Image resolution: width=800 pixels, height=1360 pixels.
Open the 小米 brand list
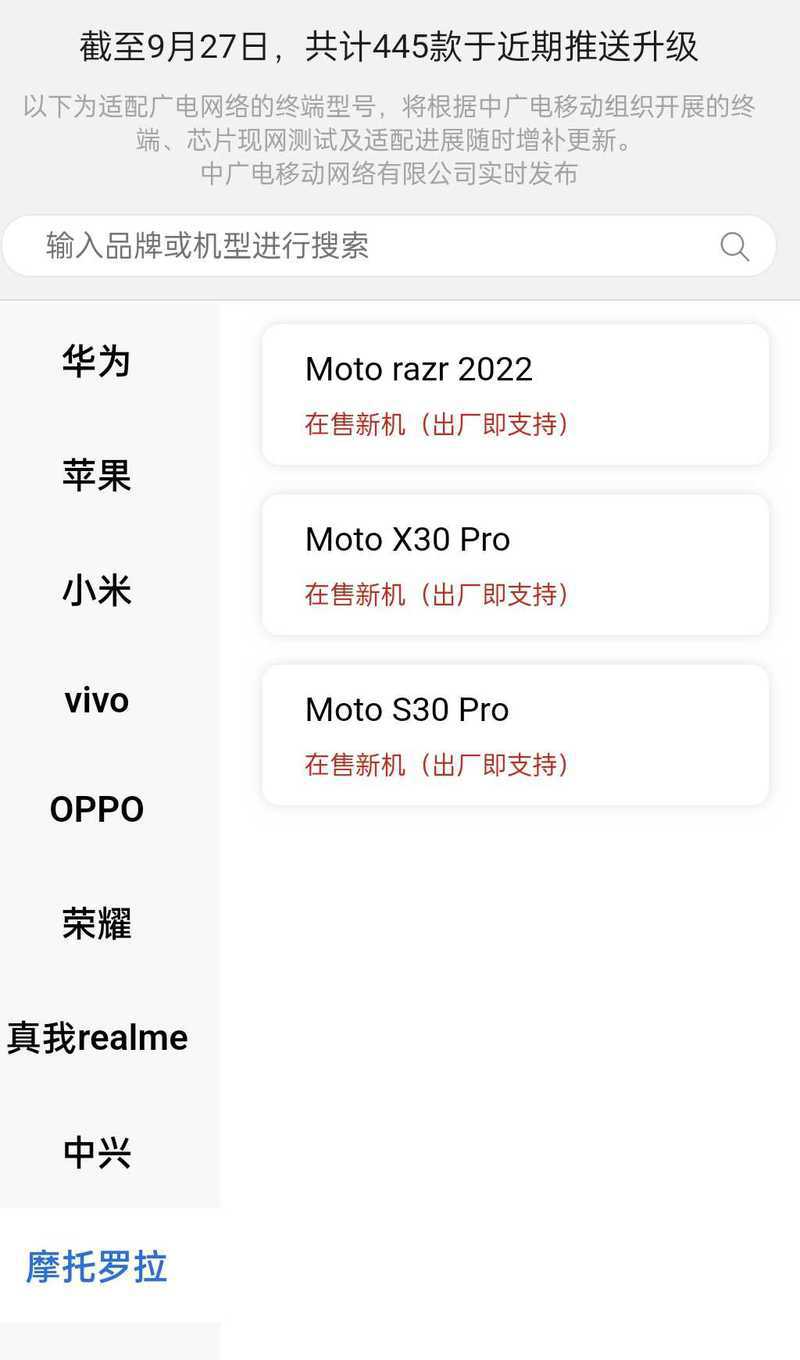point(97,589)
